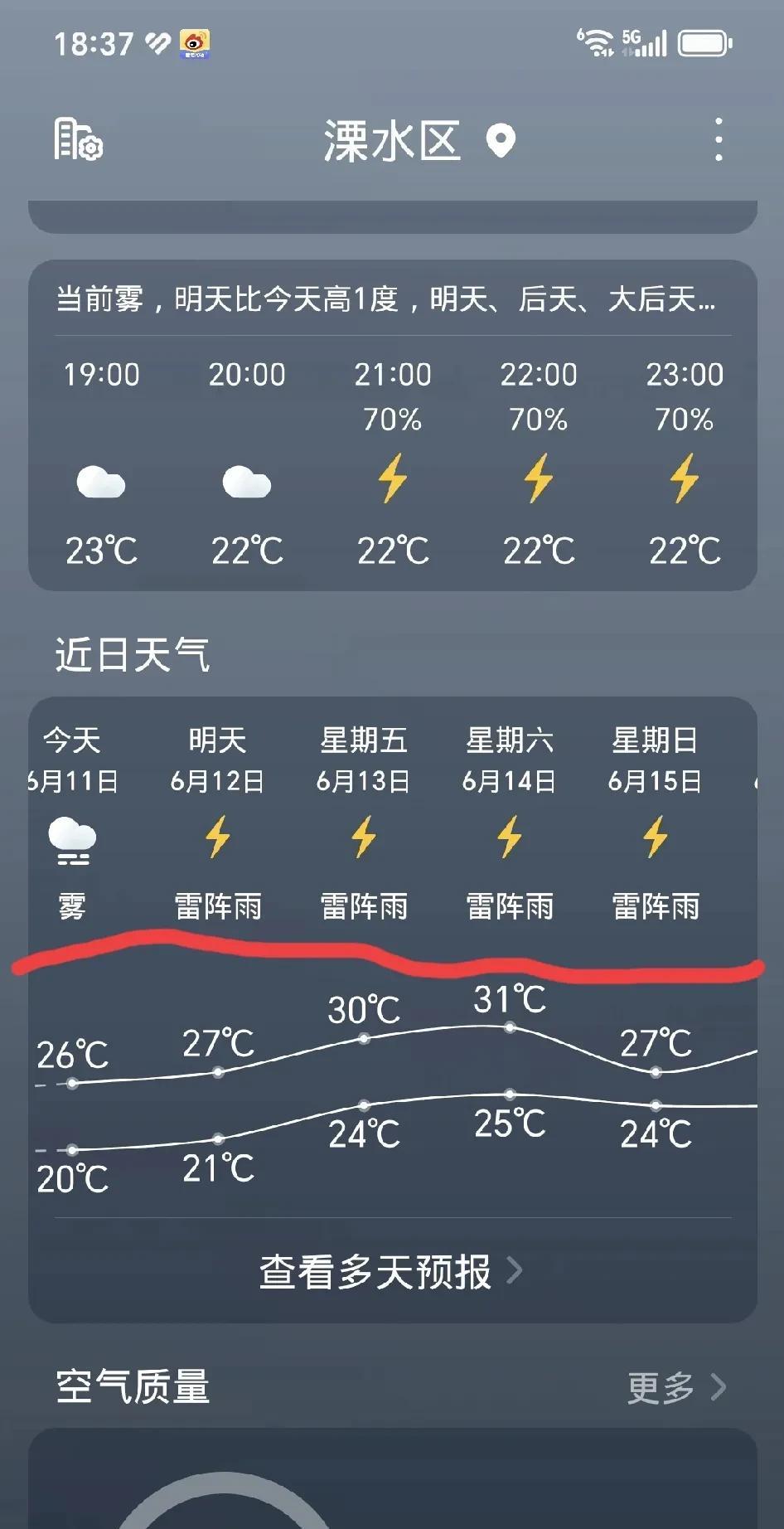784x1529 pixels.
Task: Open the three-dot overflow menu
Action: (719, 139)
